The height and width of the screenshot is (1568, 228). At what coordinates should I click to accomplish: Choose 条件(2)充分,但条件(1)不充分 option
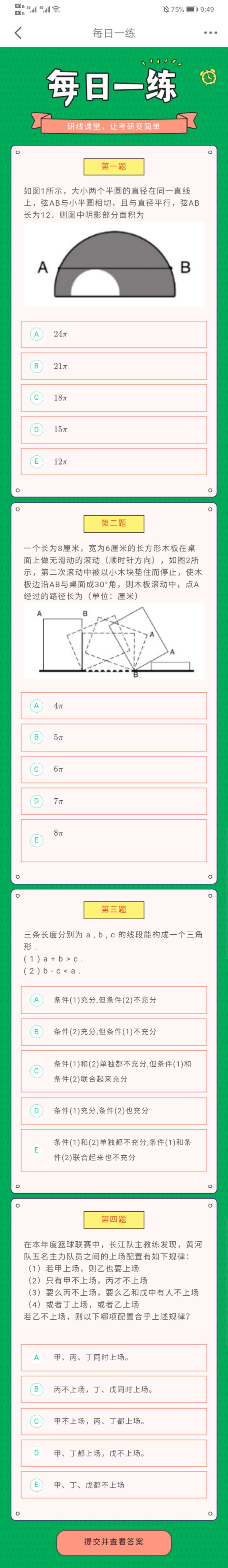[114, 1031]
